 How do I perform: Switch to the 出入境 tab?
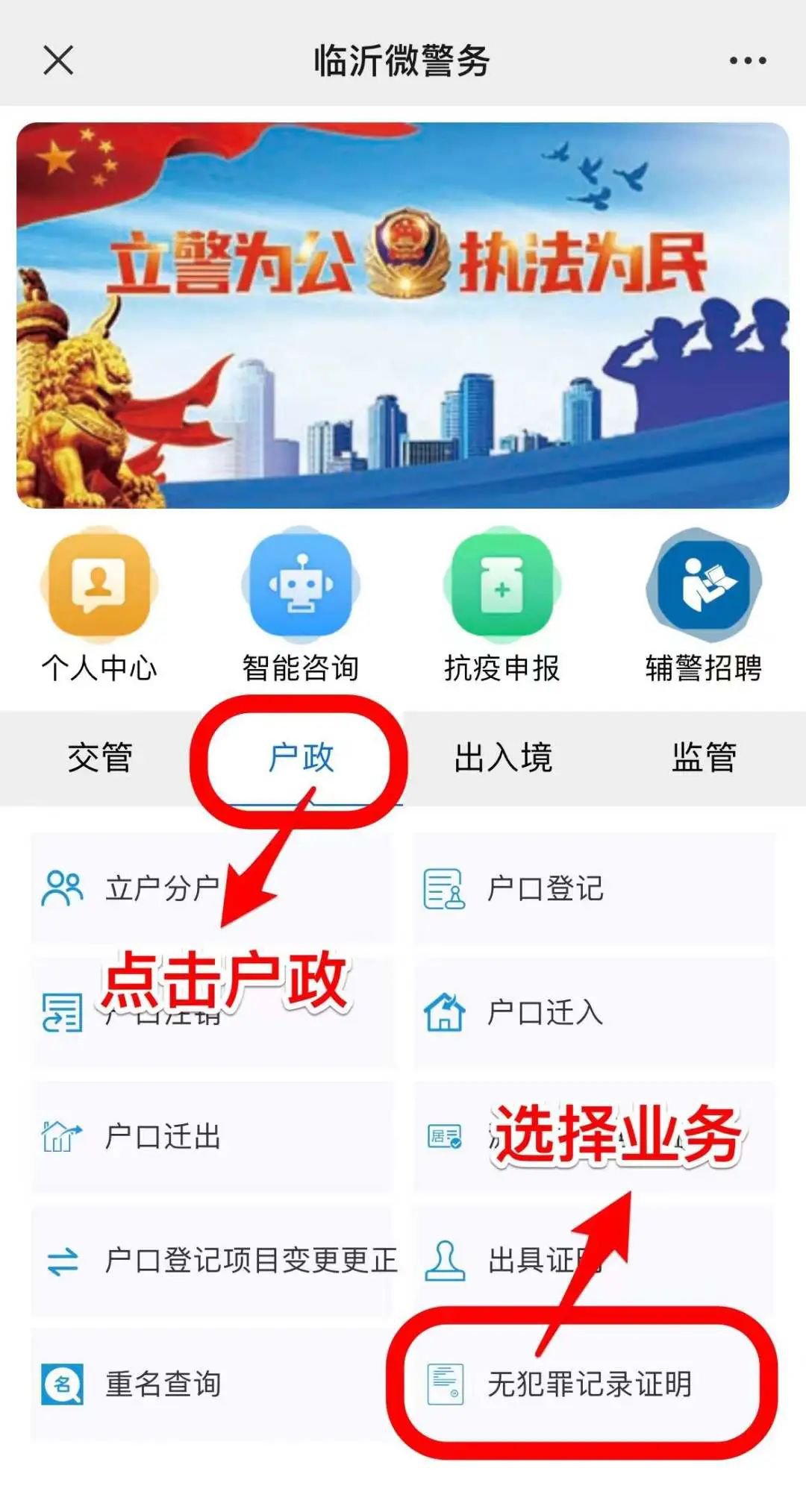[503, 757]
